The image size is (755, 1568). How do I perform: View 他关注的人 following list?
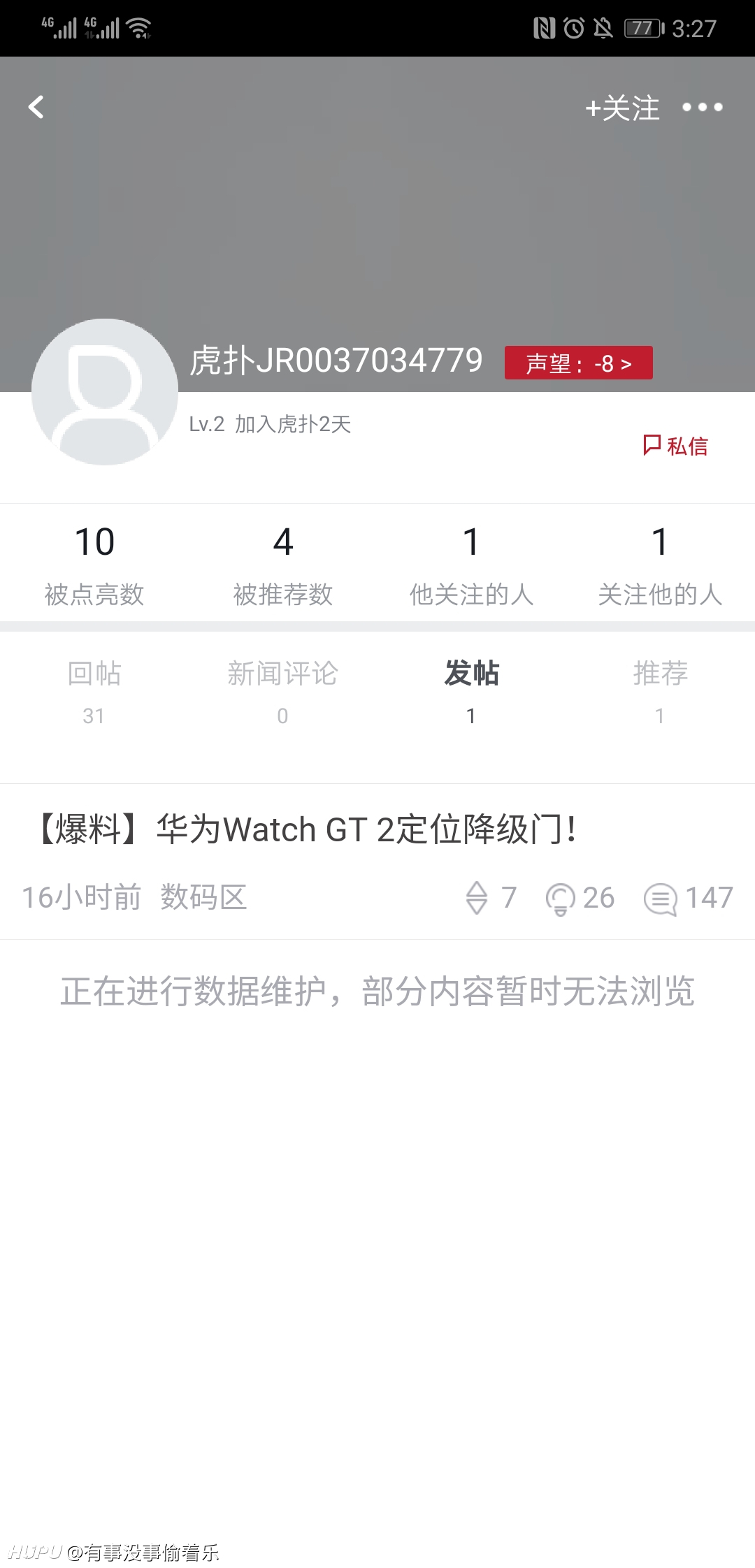pos(472,564)
